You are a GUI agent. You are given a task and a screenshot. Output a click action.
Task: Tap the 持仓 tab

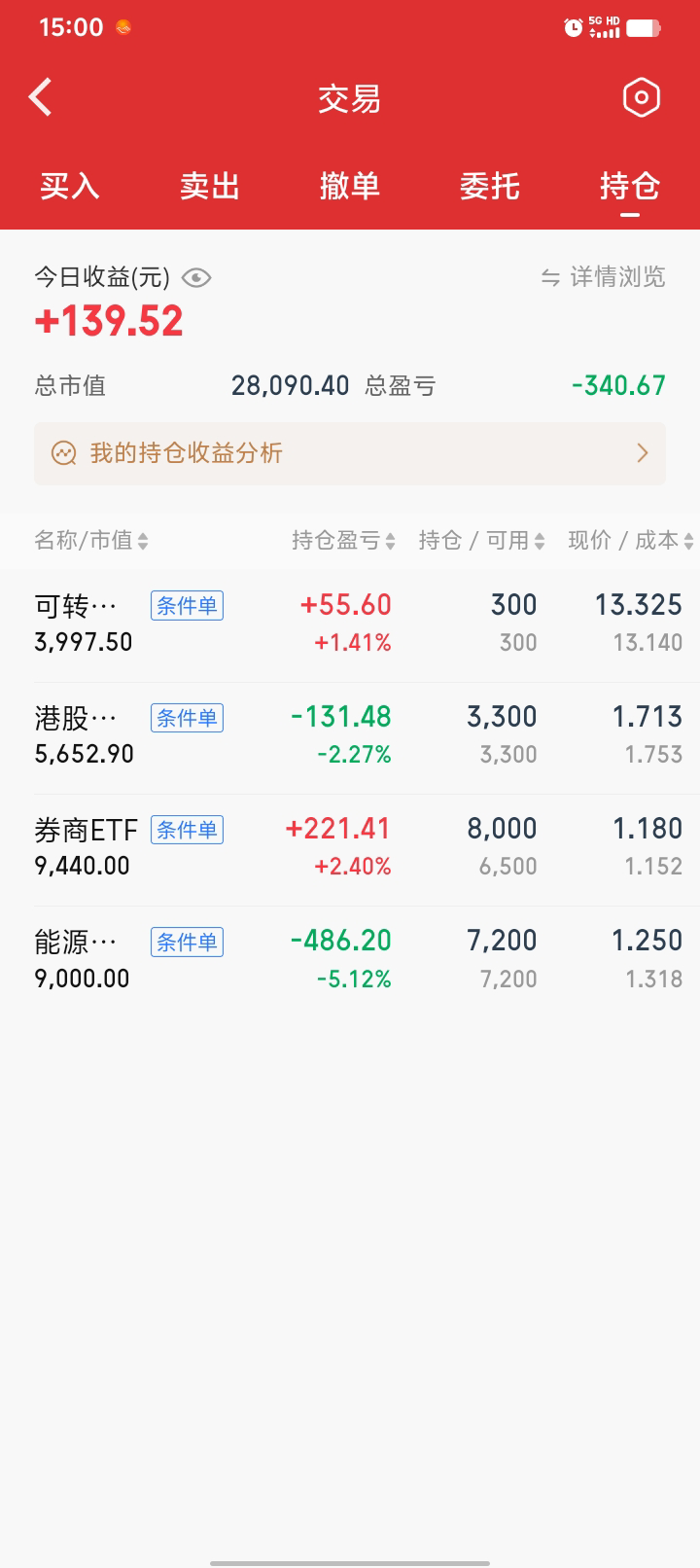coord(630,185)
